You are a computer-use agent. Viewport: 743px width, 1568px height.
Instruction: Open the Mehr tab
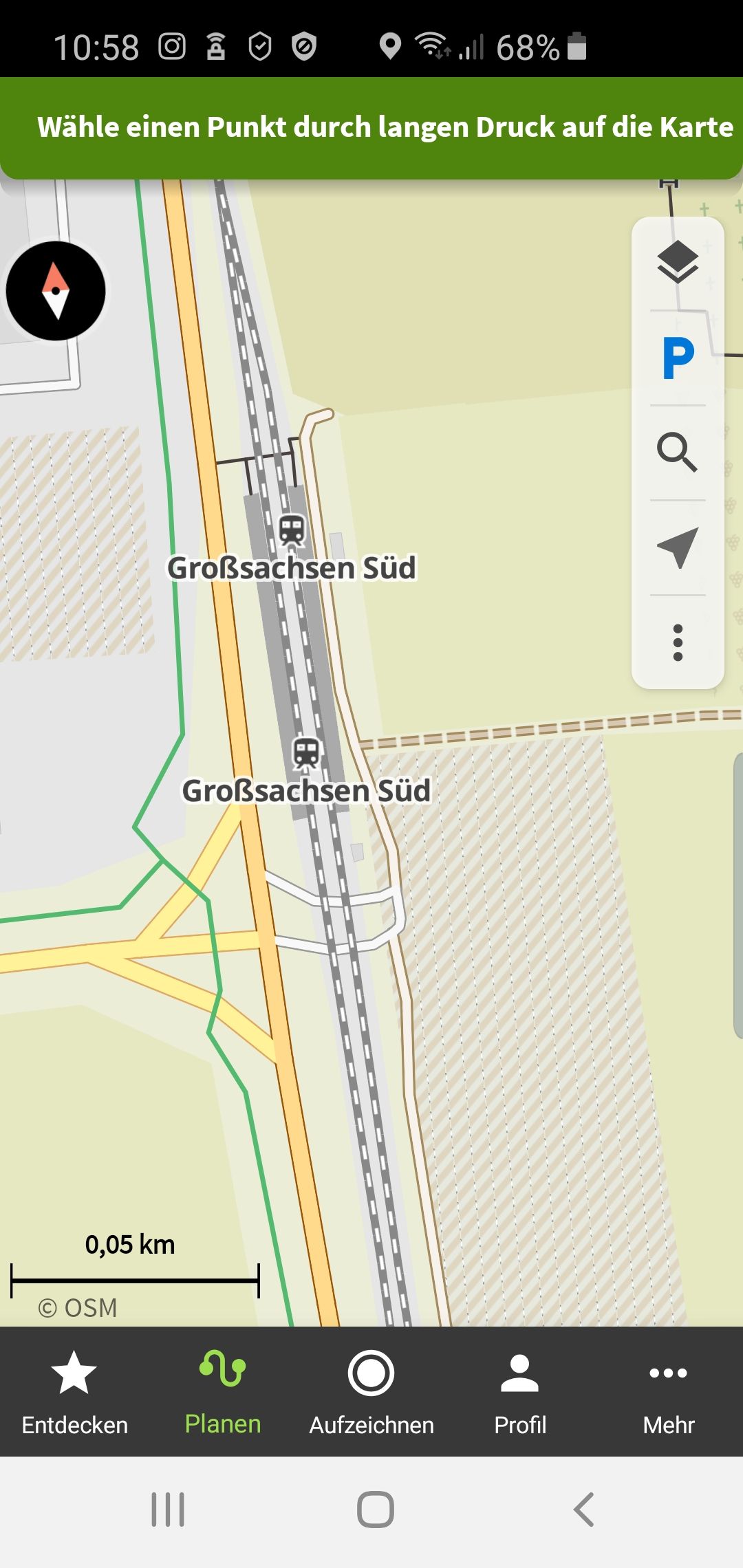pyautogui.click(x=669, y=1392)
